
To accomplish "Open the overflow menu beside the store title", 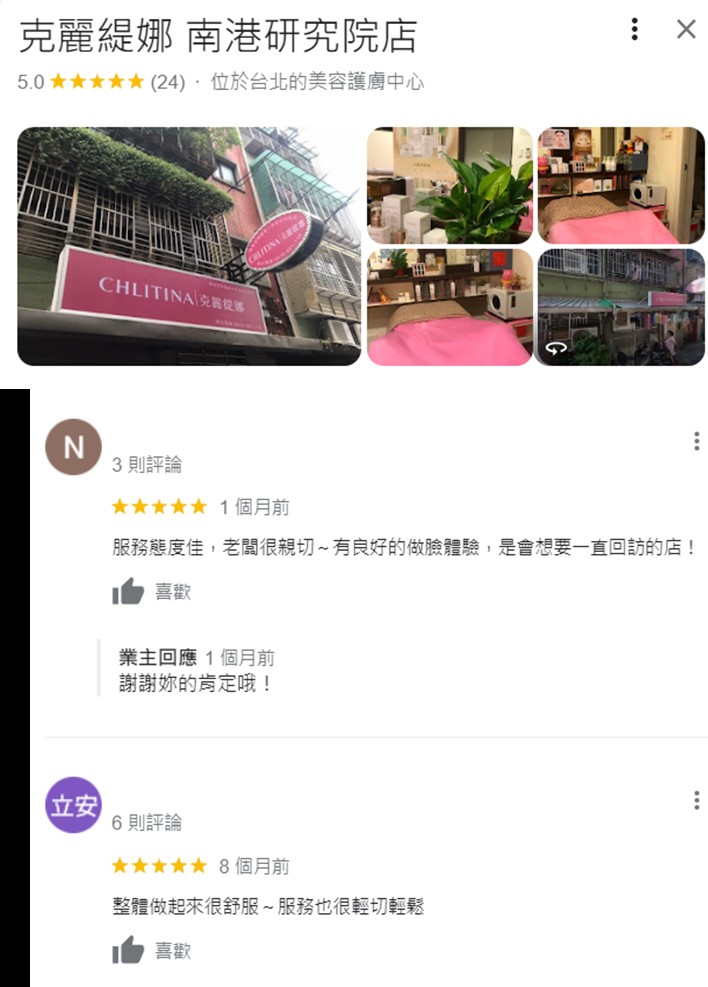I will coord(634,30).
